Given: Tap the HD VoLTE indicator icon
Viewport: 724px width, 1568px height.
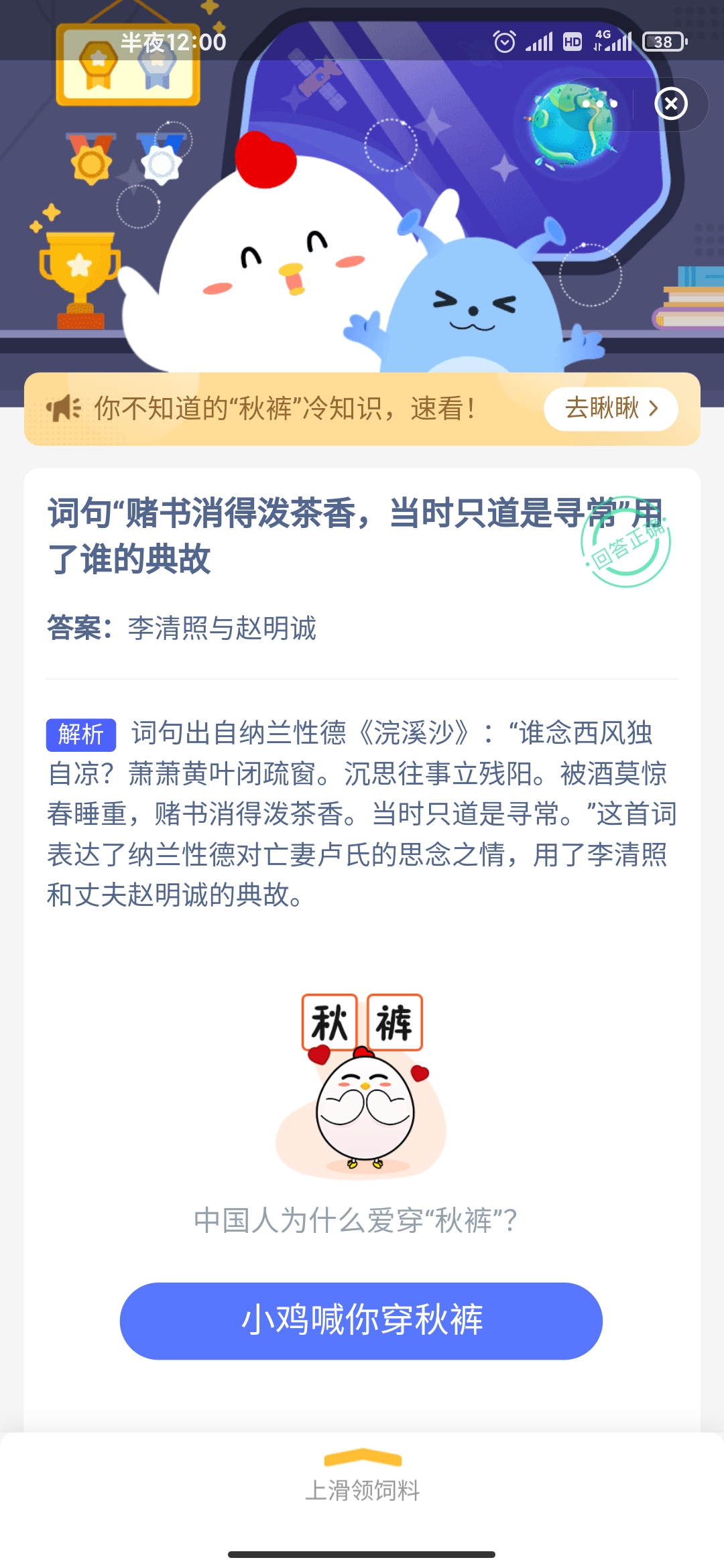Looking at the screenshot, I should coord(572,42).
